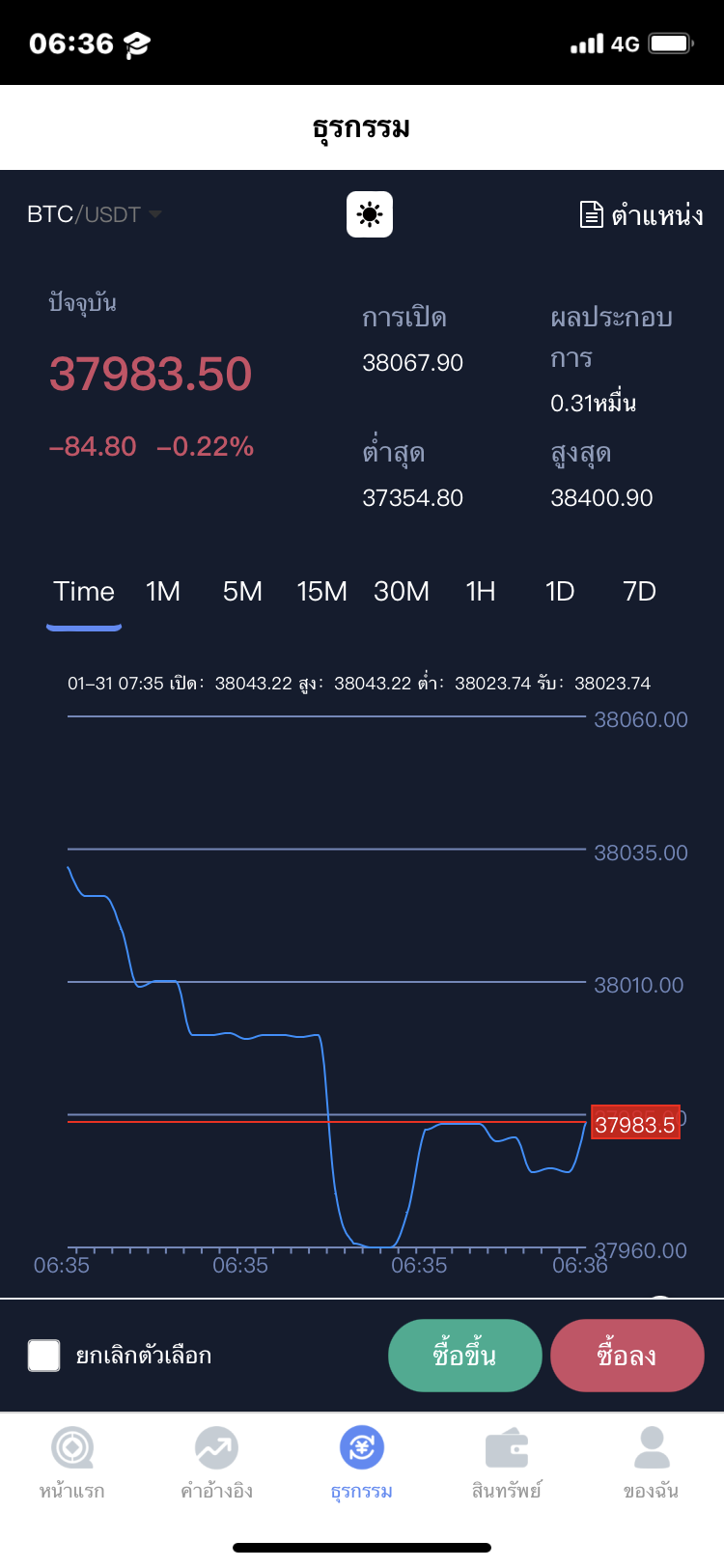Switch chart to 30M interval

point(402,591)
